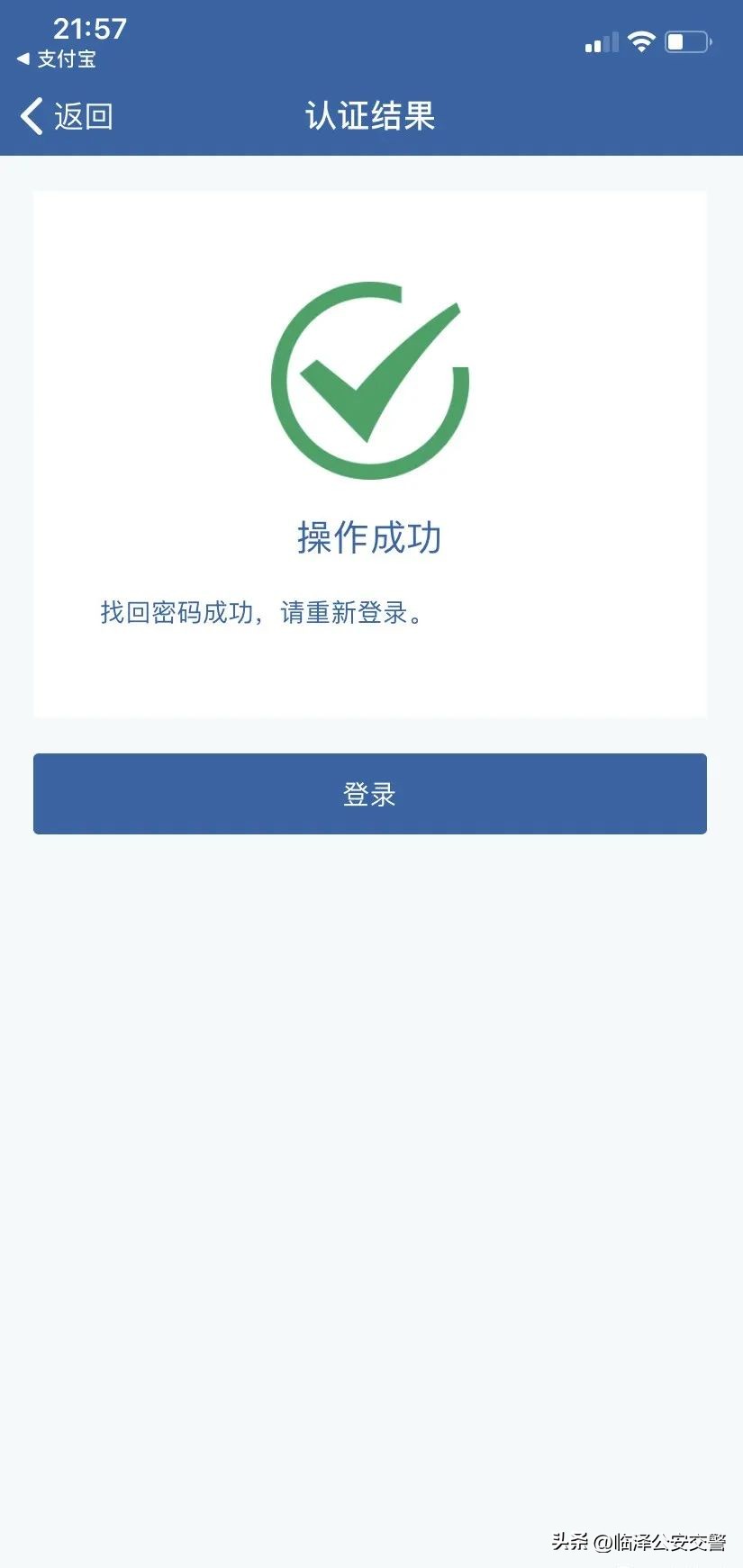
Task: Tap 返回 to go back
Action: [84, 116]
